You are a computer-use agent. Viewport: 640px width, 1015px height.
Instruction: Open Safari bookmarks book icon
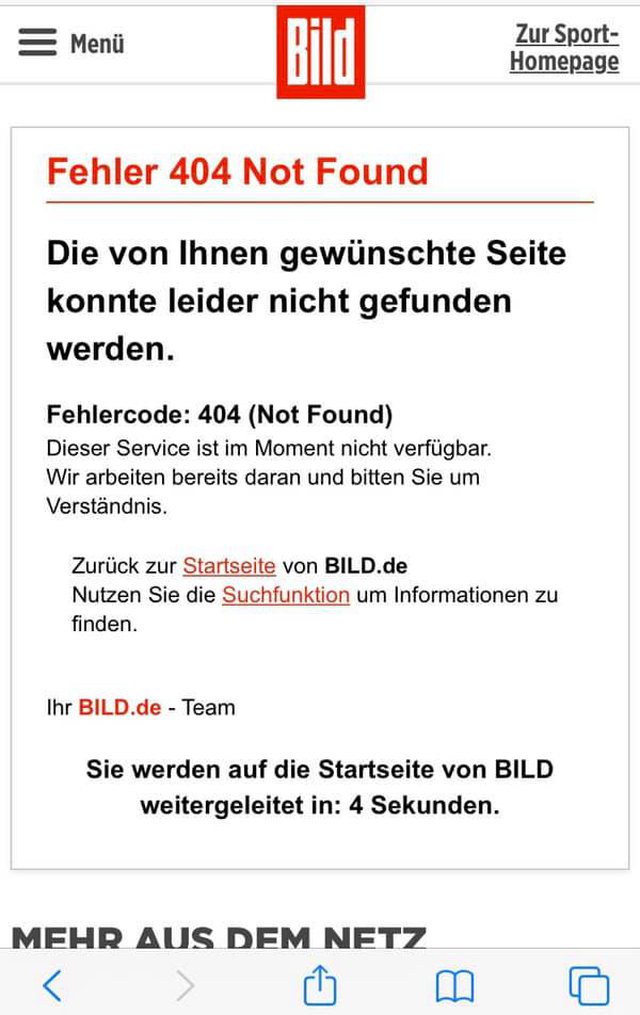point(455,987)
